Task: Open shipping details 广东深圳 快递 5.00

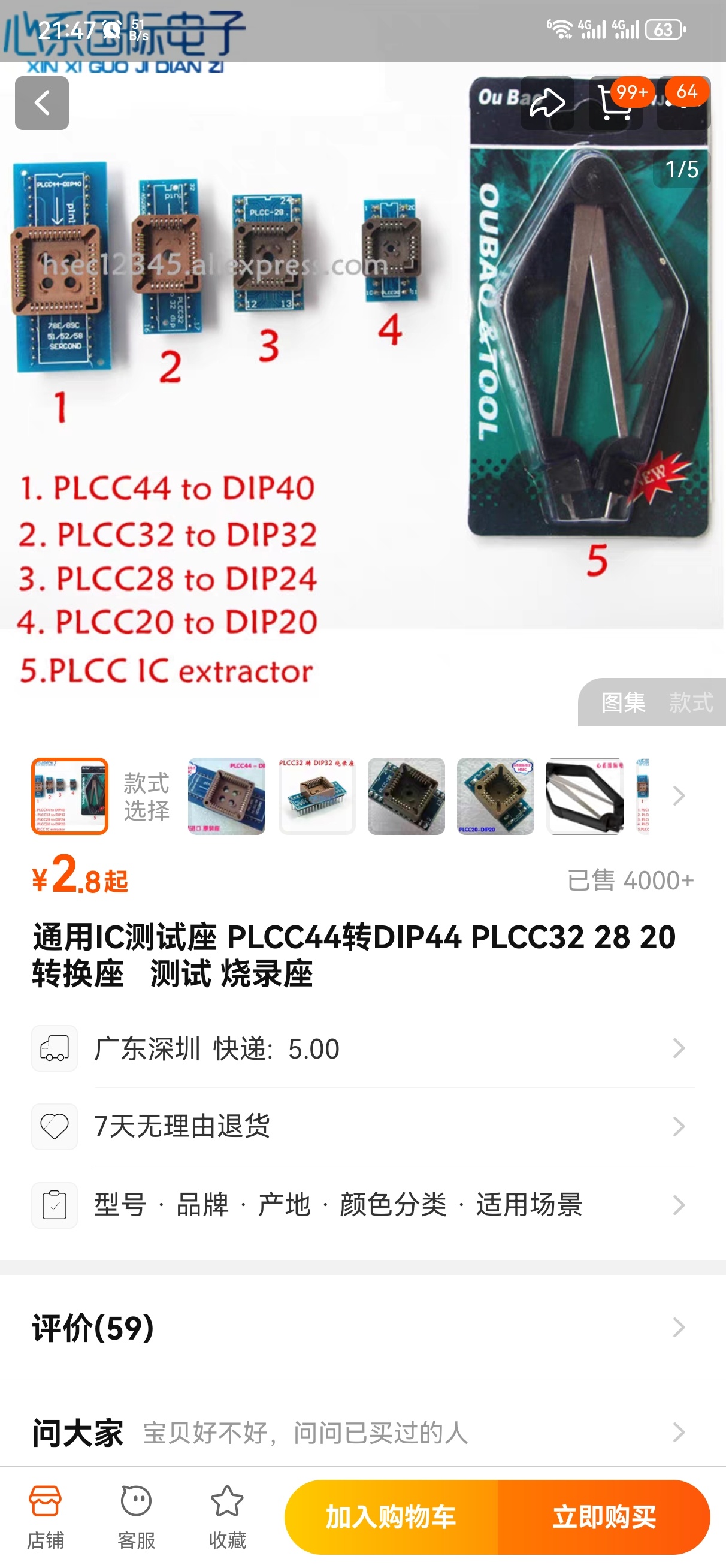Action: (x=362, y=1048)
